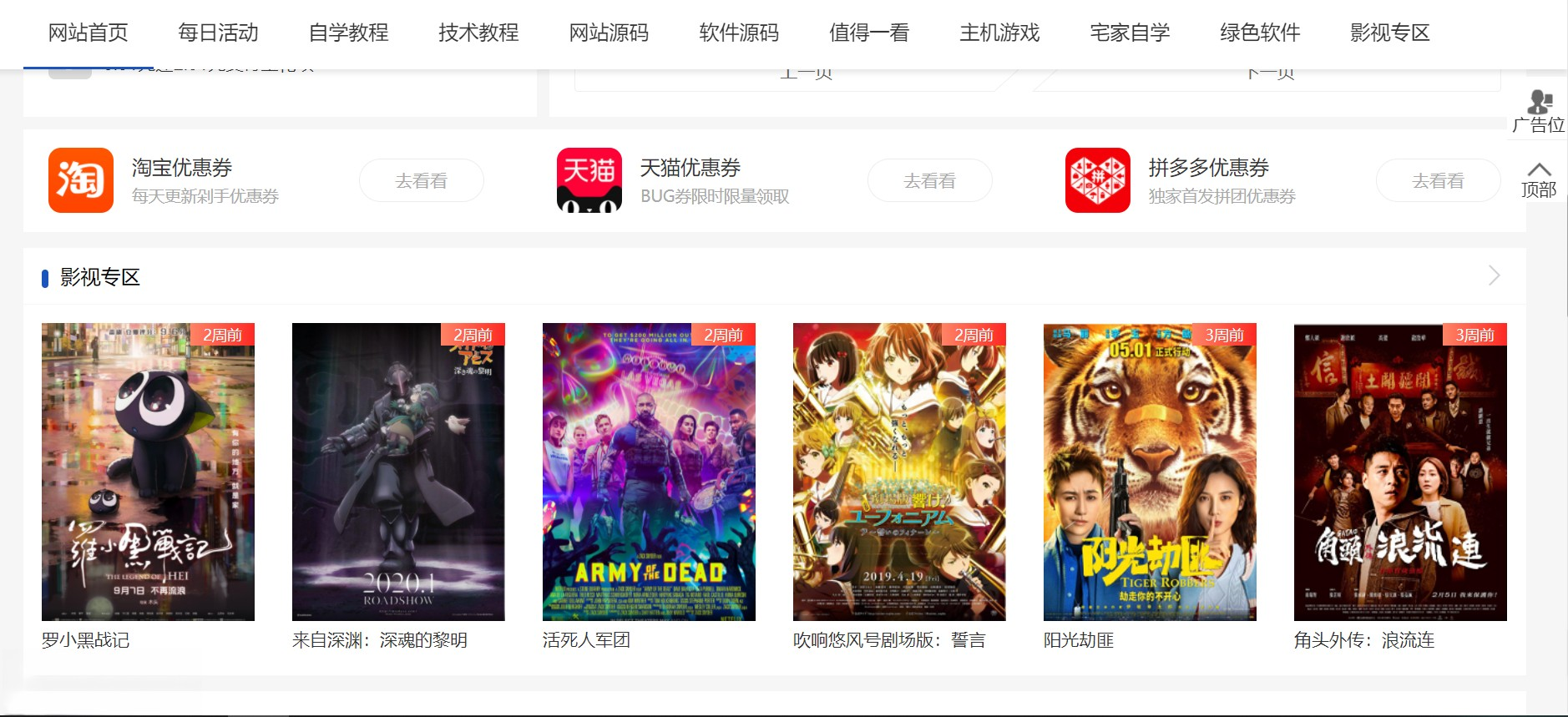Jump back to top with 顶部

pos(1538,179)
